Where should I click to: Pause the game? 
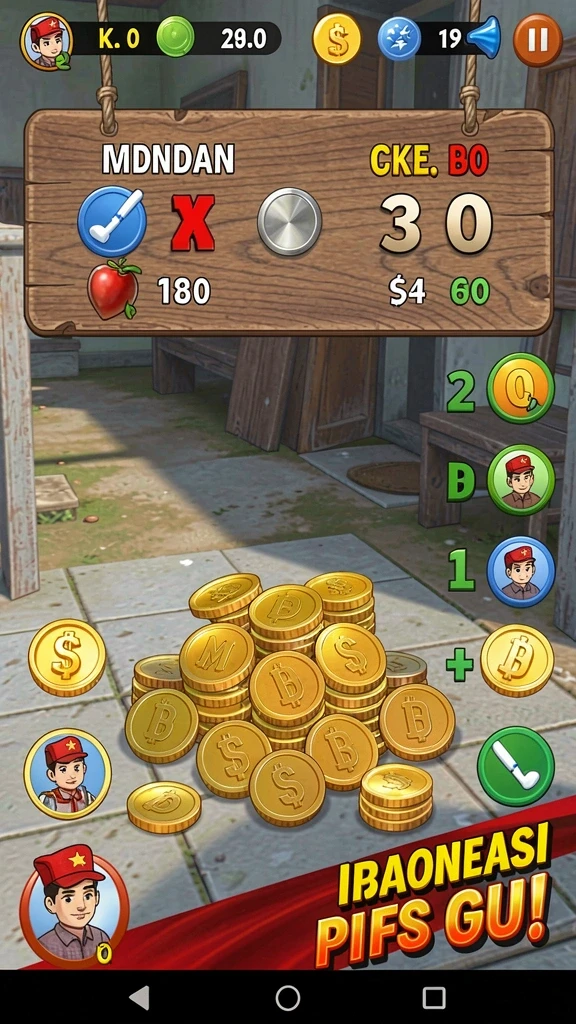coord(537,40)
